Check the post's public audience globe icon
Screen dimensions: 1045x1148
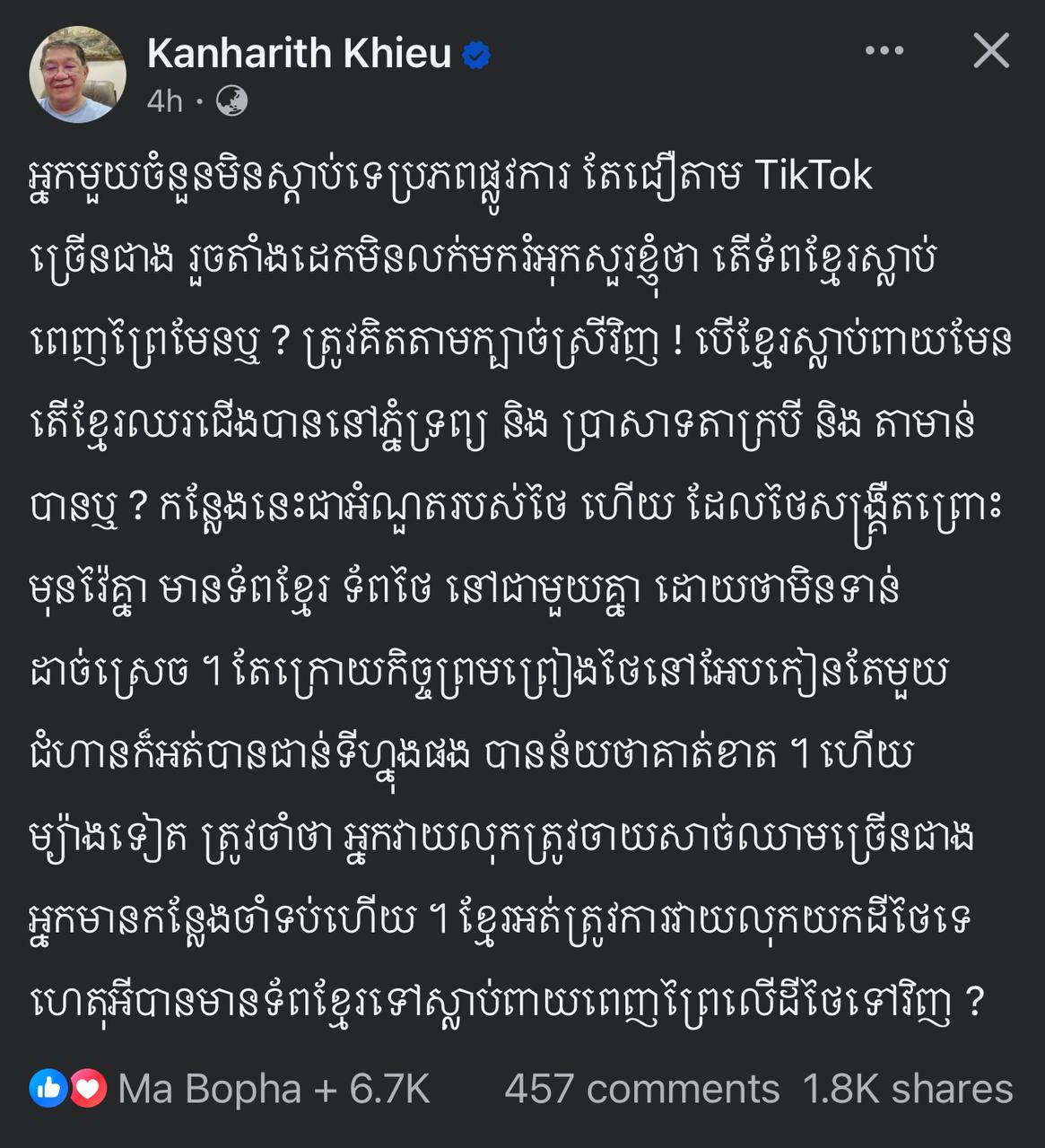pyautogui.click(x=231, y=101)
